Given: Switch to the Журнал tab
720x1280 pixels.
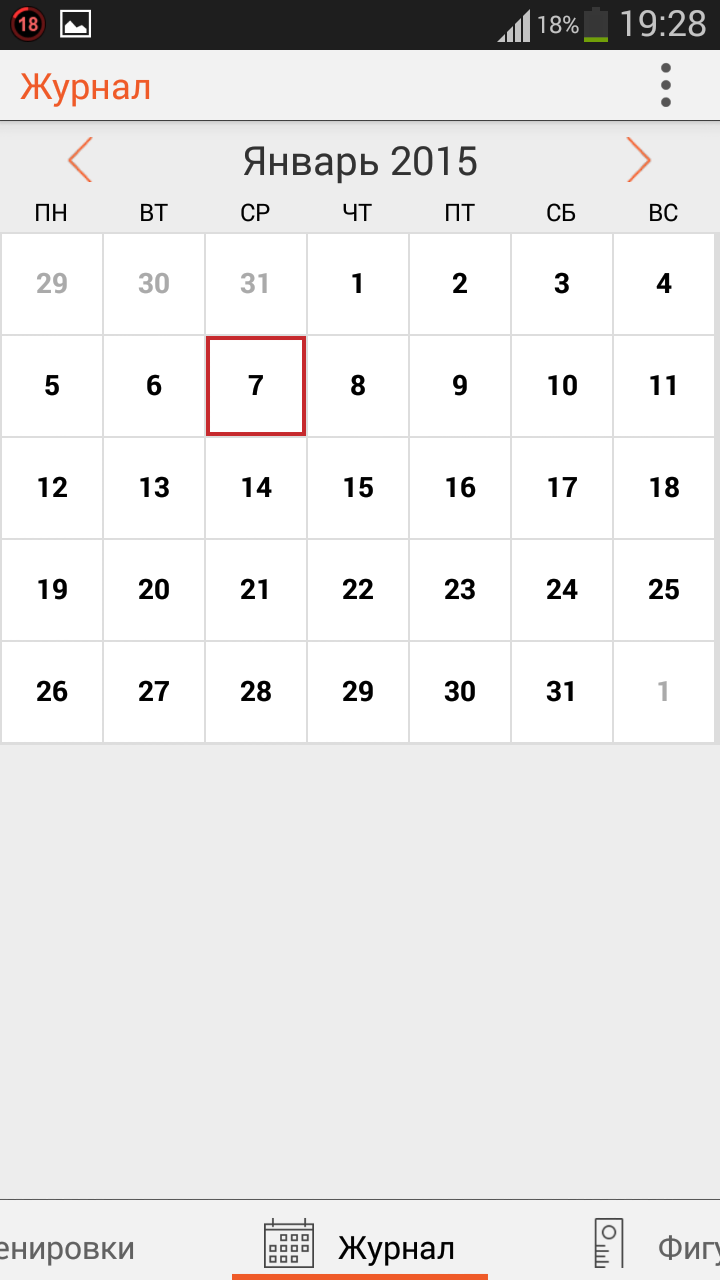Looking at the screenshot, I should pos(360,1246).
